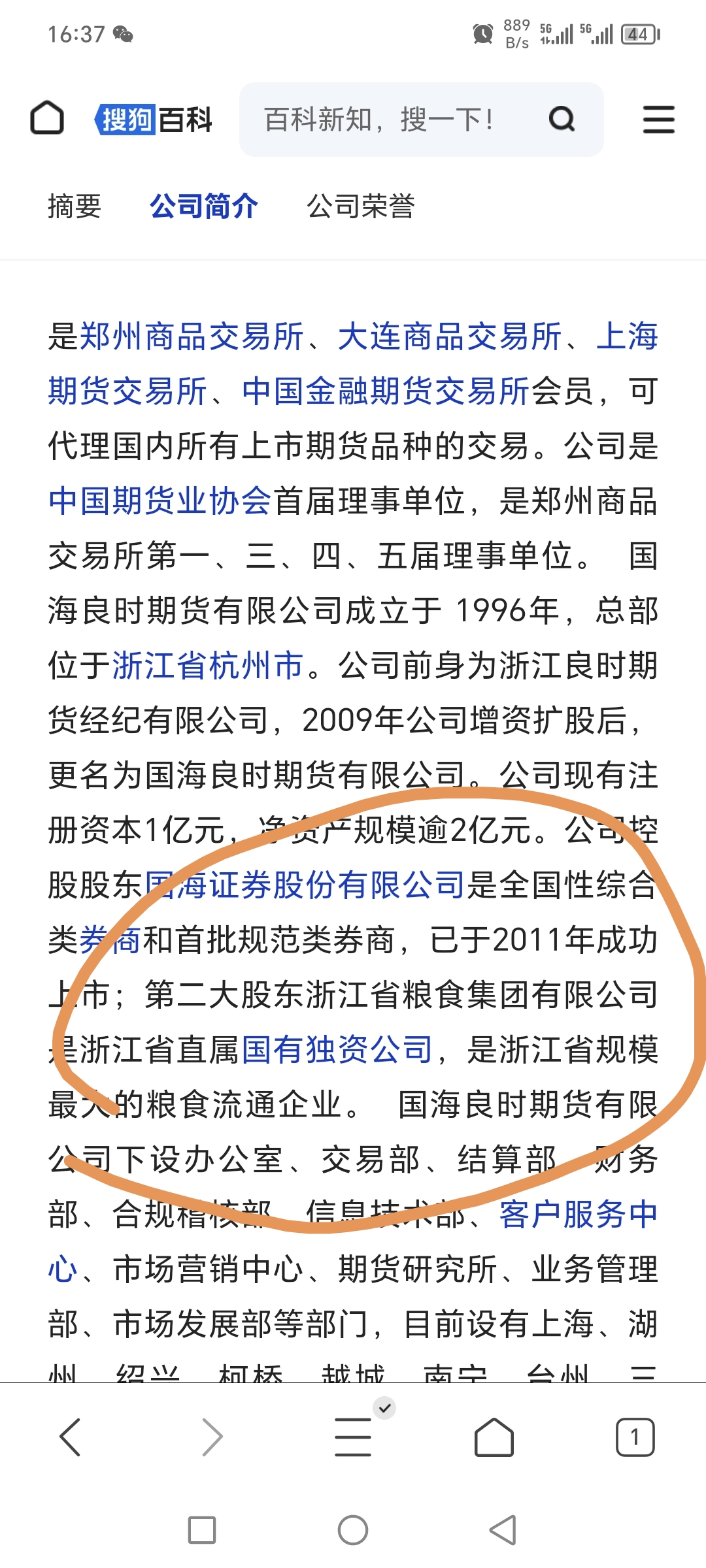Open the browser tab switcher showing 1

[635, 1437]
